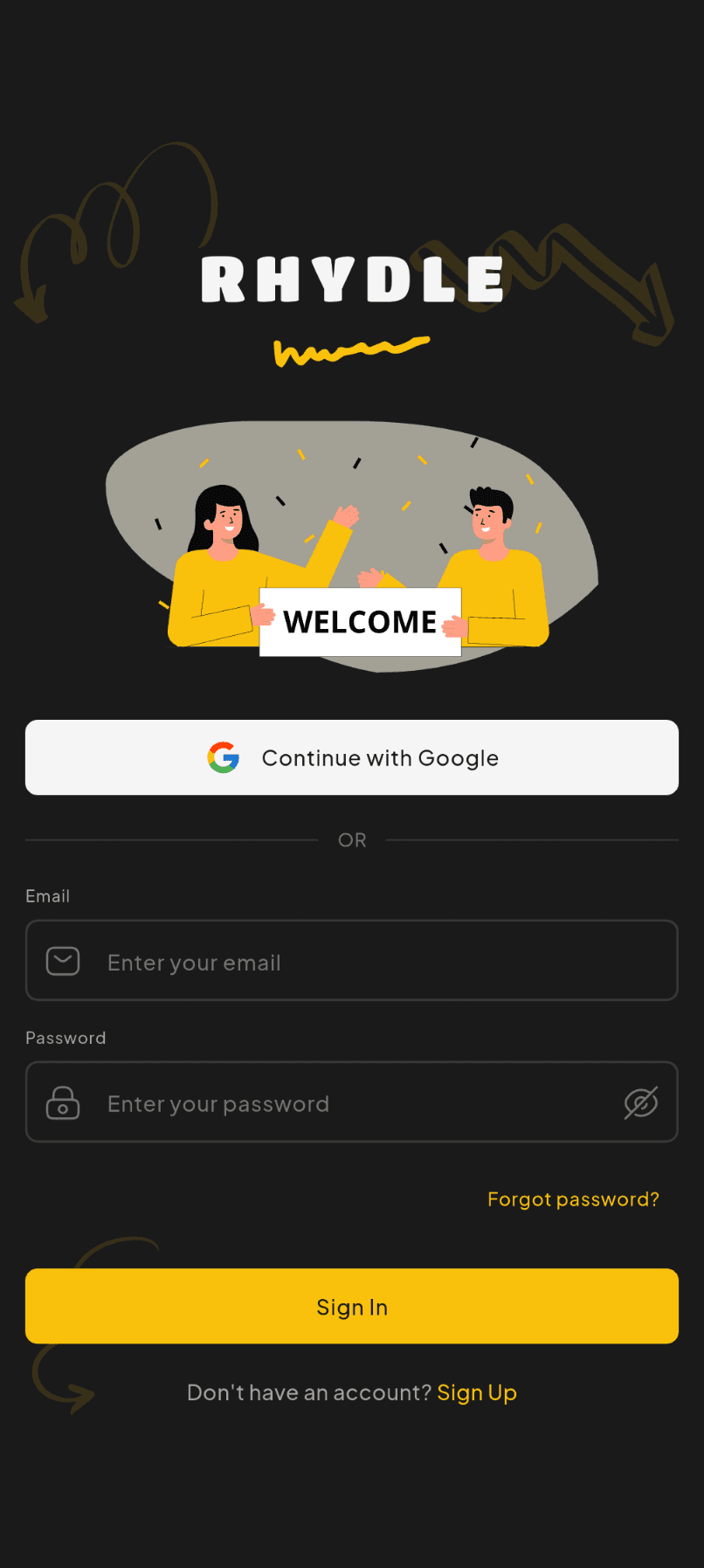Select the Email field label

point(47,895)
